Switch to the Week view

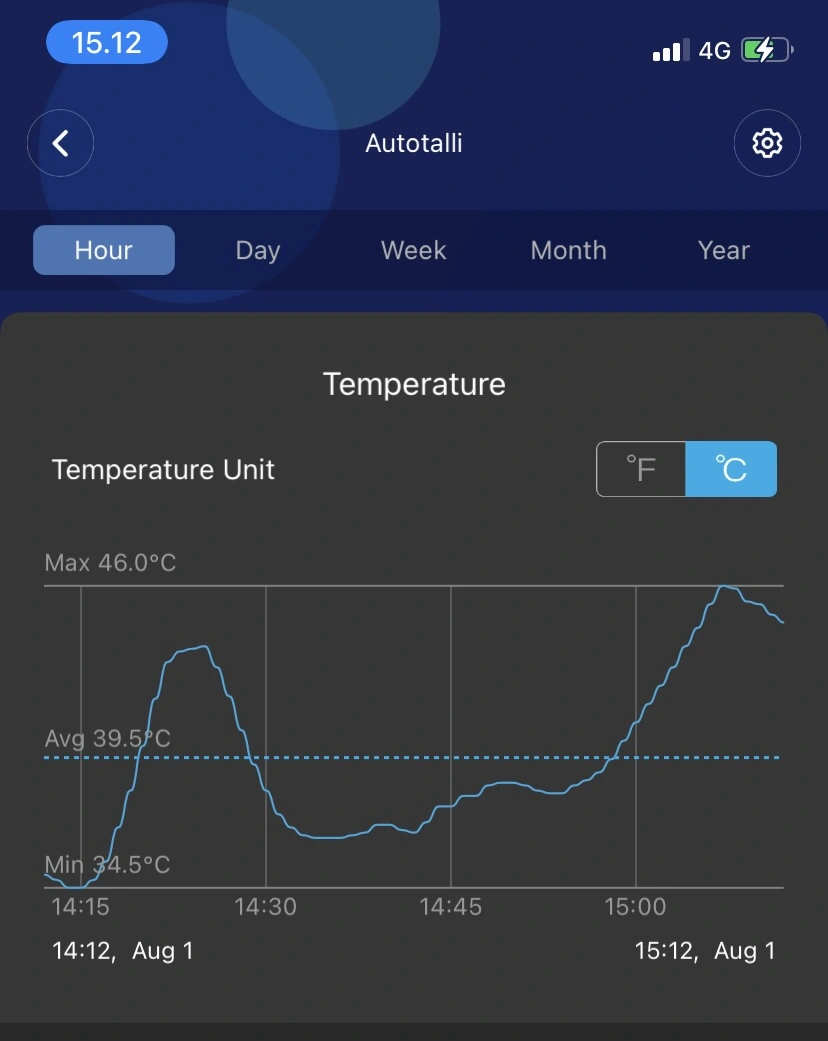(x=414, y=250)
